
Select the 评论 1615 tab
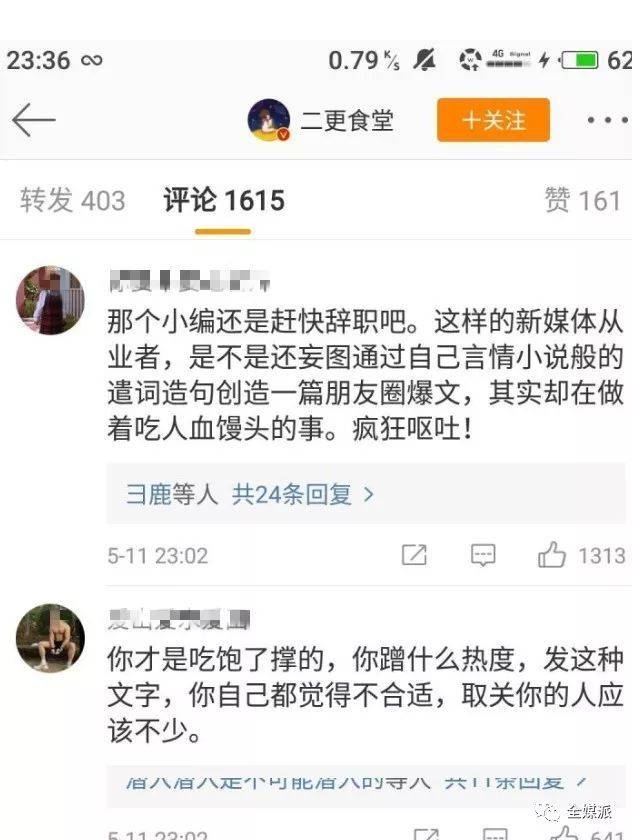tap(224, 200)
